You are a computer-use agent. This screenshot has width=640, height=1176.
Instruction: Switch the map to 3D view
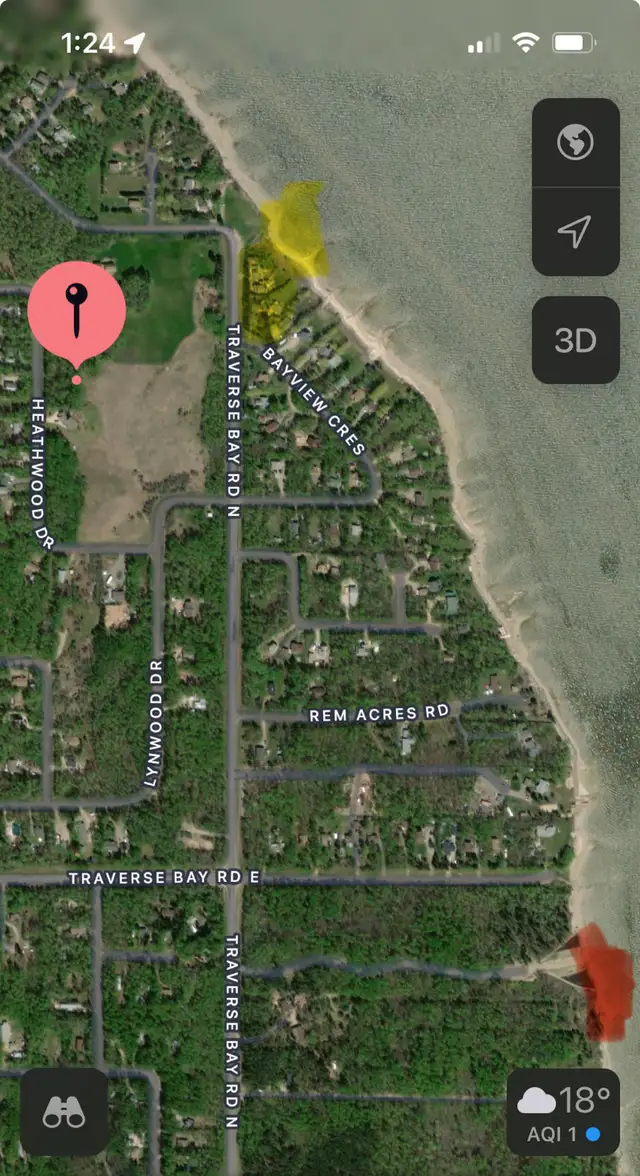(x=575, y=340)
